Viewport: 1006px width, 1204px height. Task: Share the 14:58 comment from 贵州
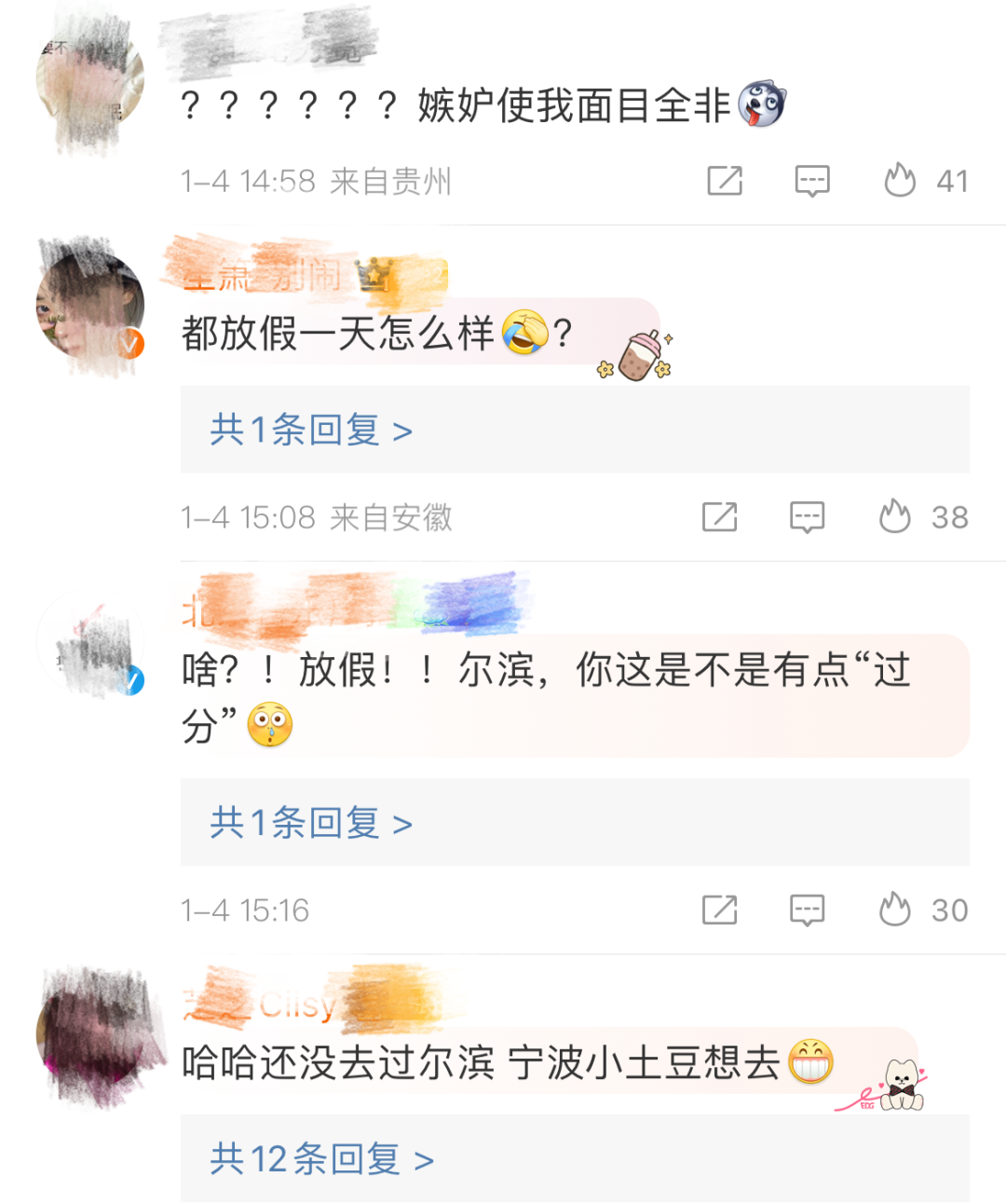(725, 181)
